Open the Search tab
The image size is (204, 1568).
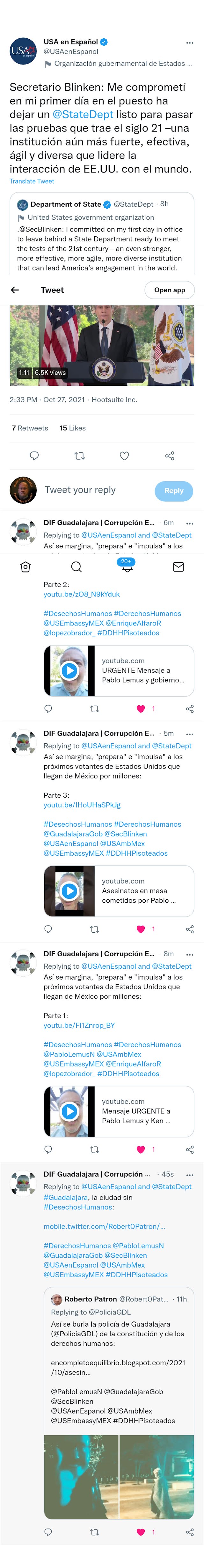[x=76, y=567]
